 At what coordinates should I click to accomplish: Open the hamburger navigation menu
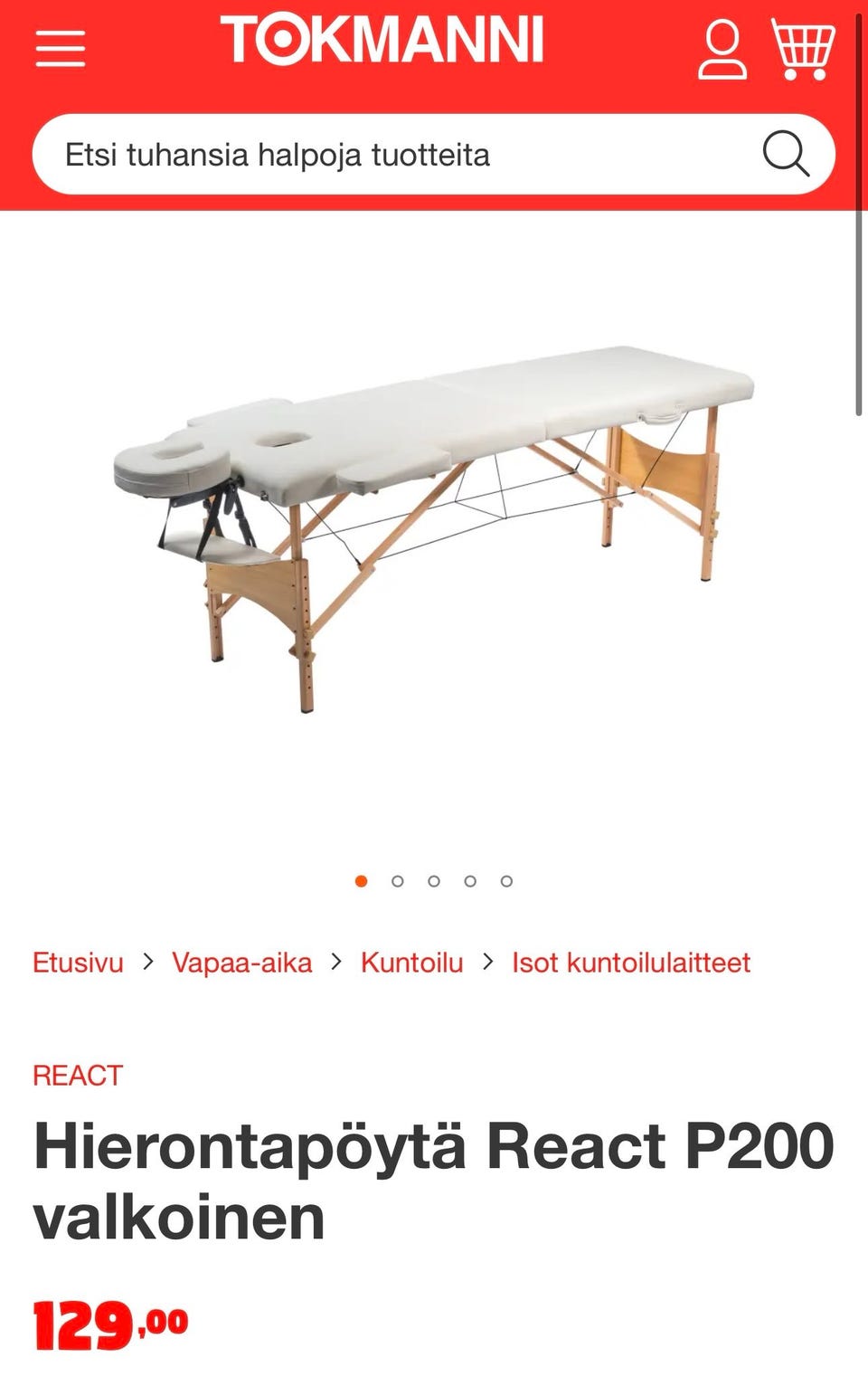(x=60, y=47)
